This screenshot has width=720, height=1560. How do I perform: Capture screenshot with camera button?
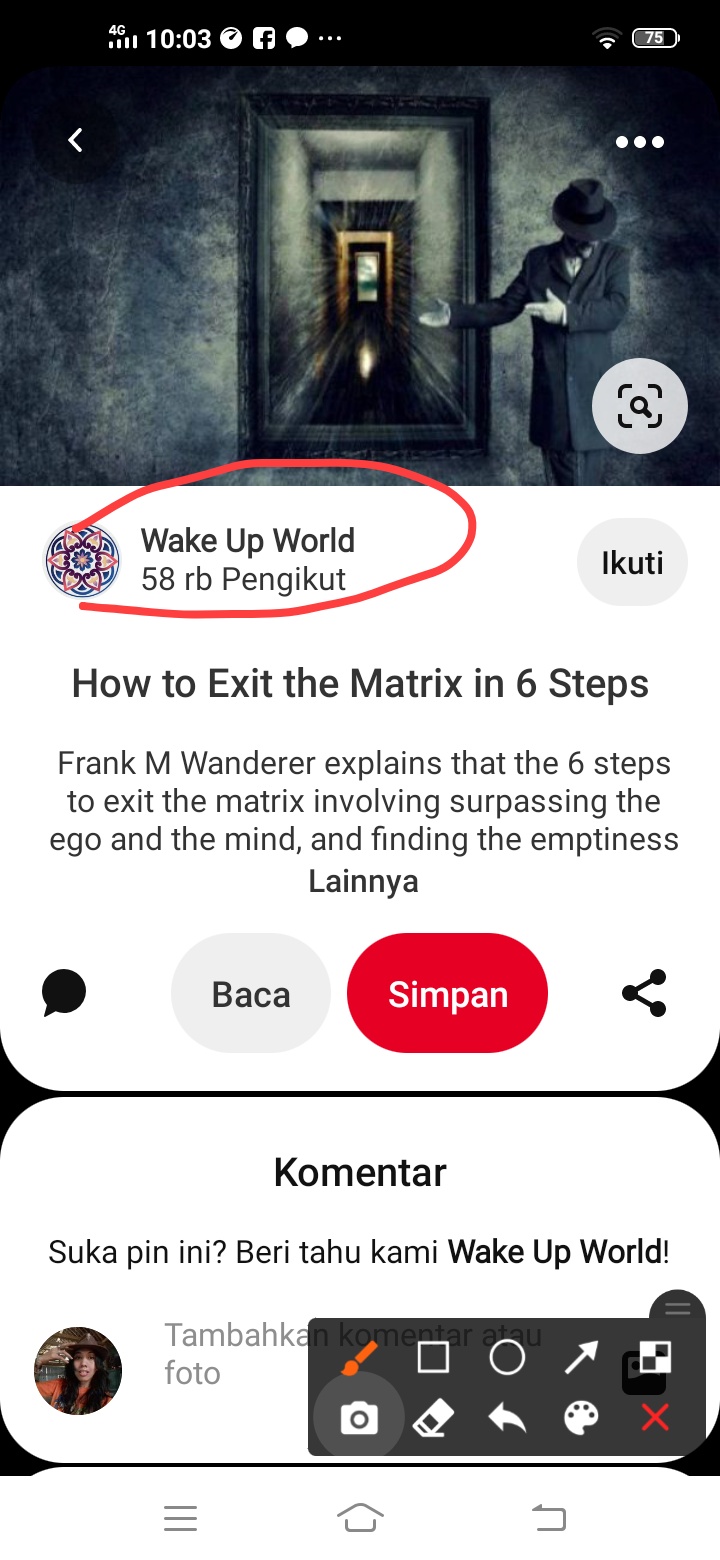pos(358,1418)
